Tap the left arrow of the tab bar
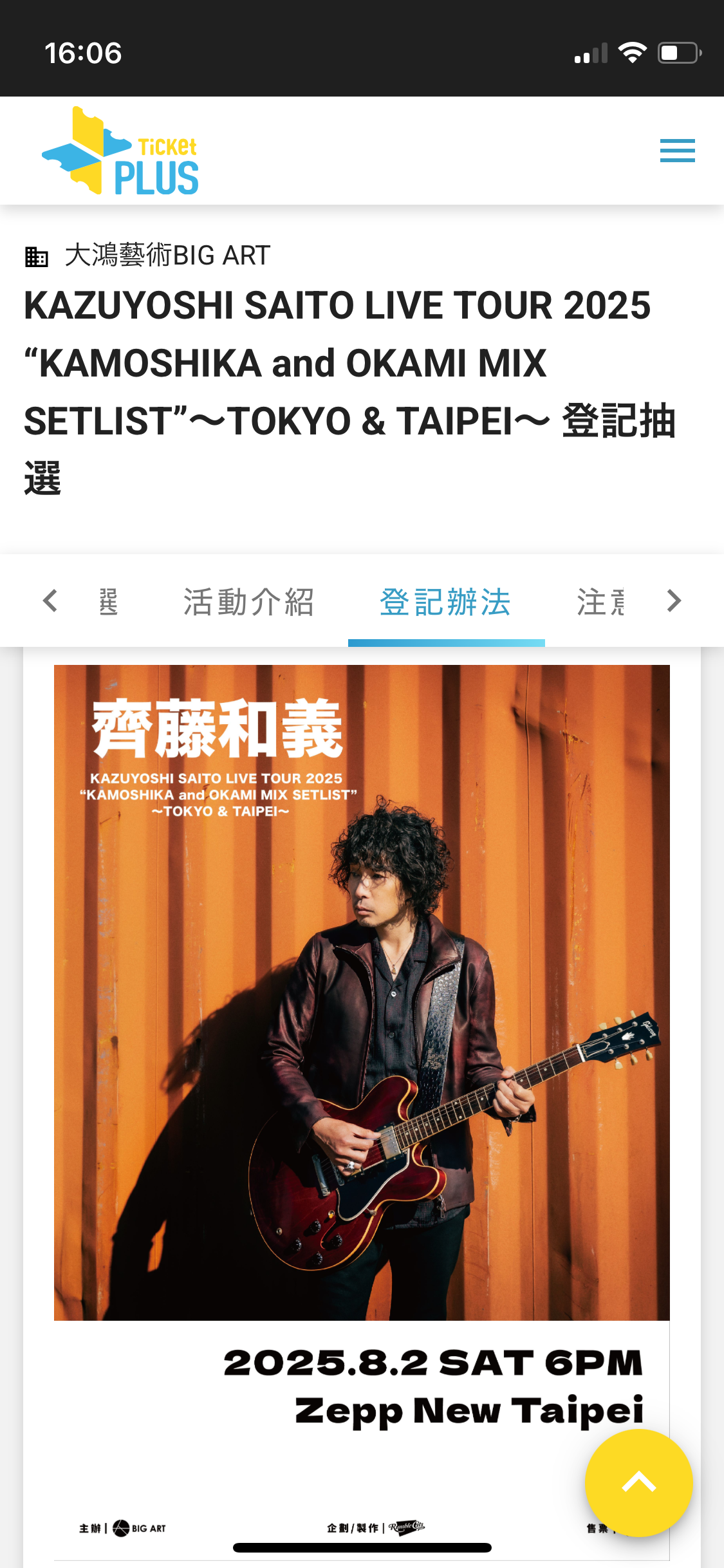Screen dimensions: 724x1568 coord(50,601)
